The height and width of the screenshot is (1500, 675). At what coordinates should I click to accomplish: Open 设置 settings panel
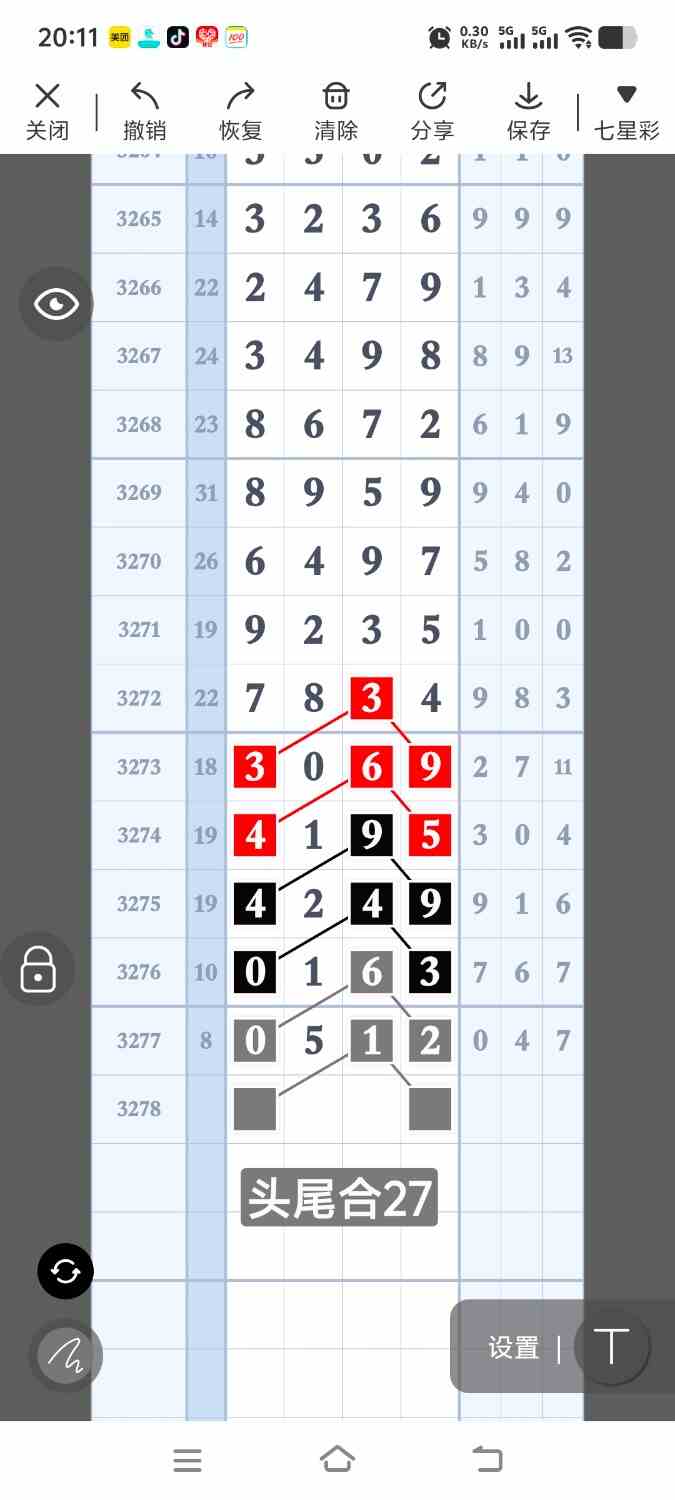click(514, 1348)
